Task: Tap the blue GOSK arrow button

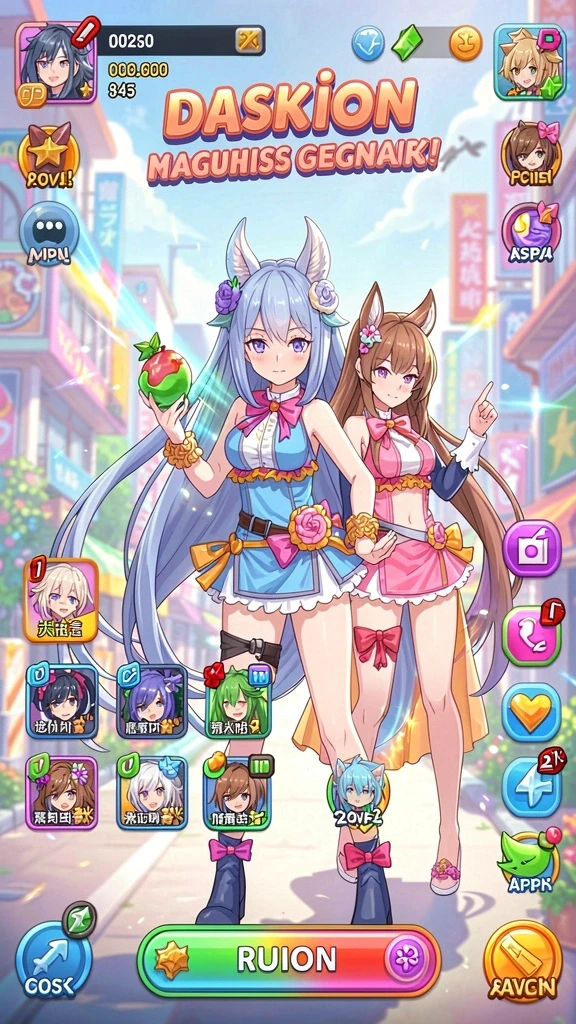Action: 53,961
